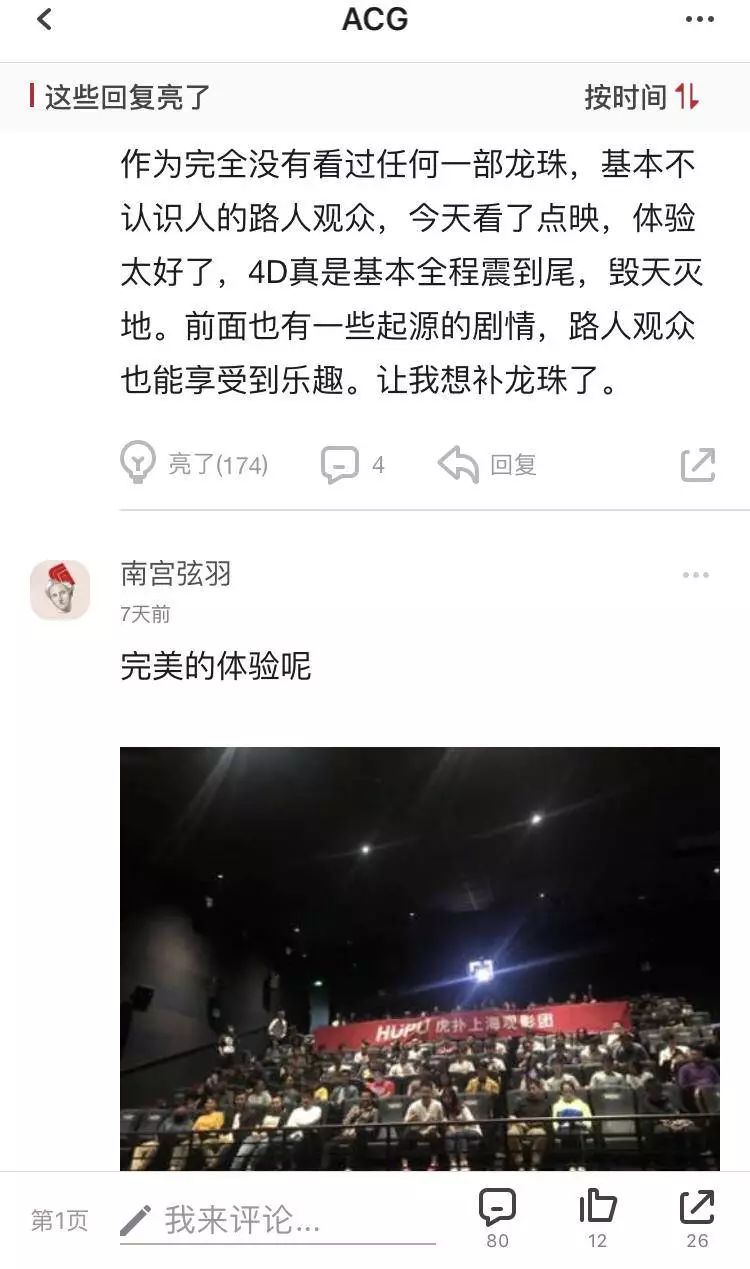Click the thumbs-up icon showing 12
Viewport: 750px width, 1269px height.
(x=597, y=1207)
